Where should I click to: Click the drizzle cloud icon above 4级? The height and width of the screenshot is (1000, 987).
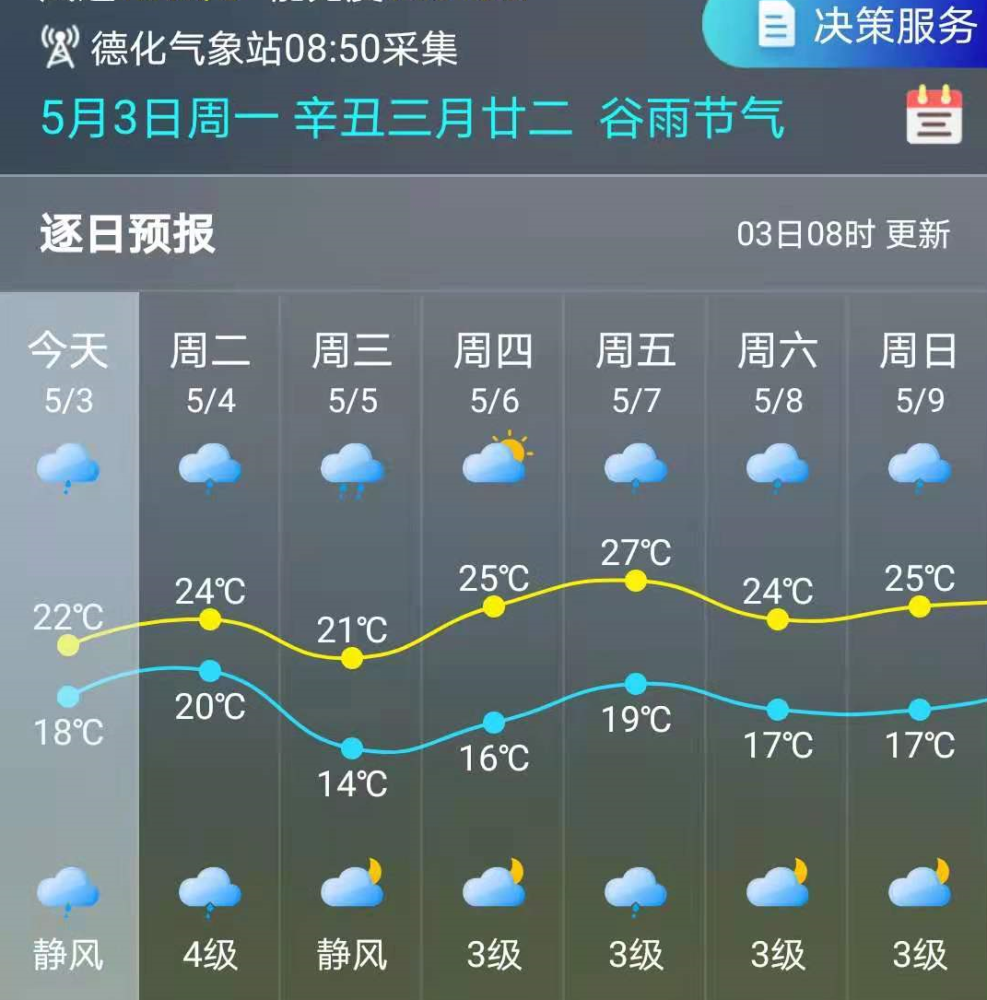coord(208,888)
